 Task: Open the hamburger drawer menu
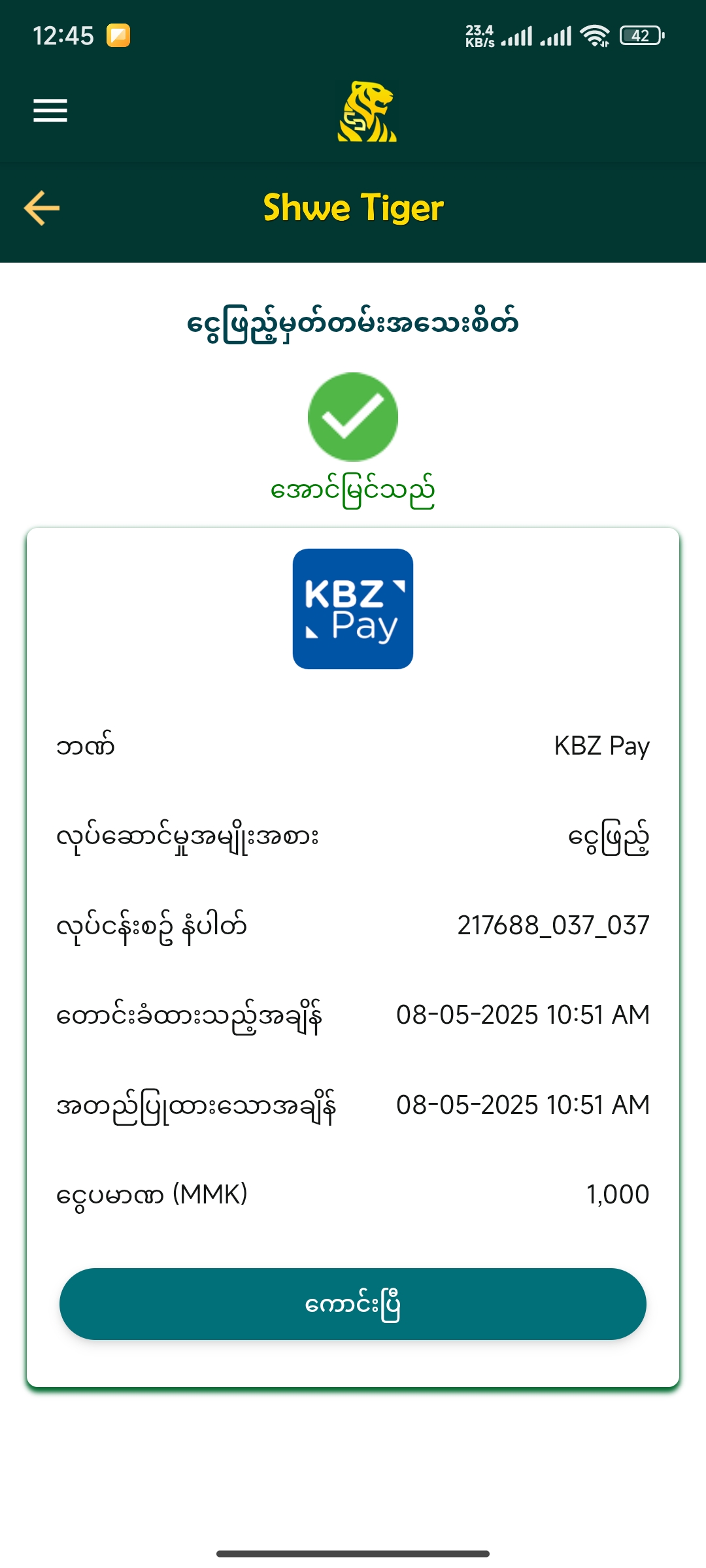pos(50,110)
